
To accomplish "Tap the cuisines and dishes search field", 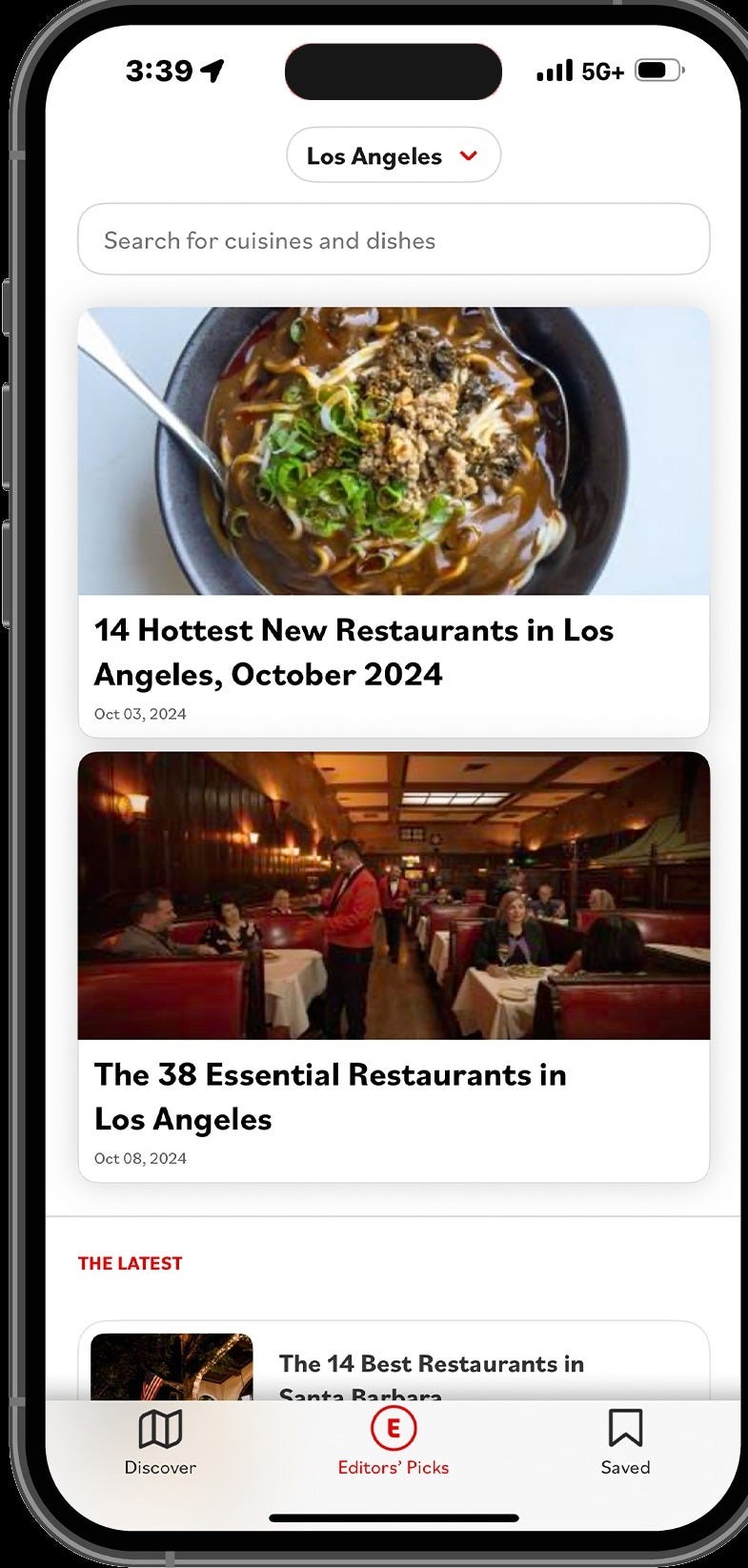I will pyautogui.click(x=394, y=239).
